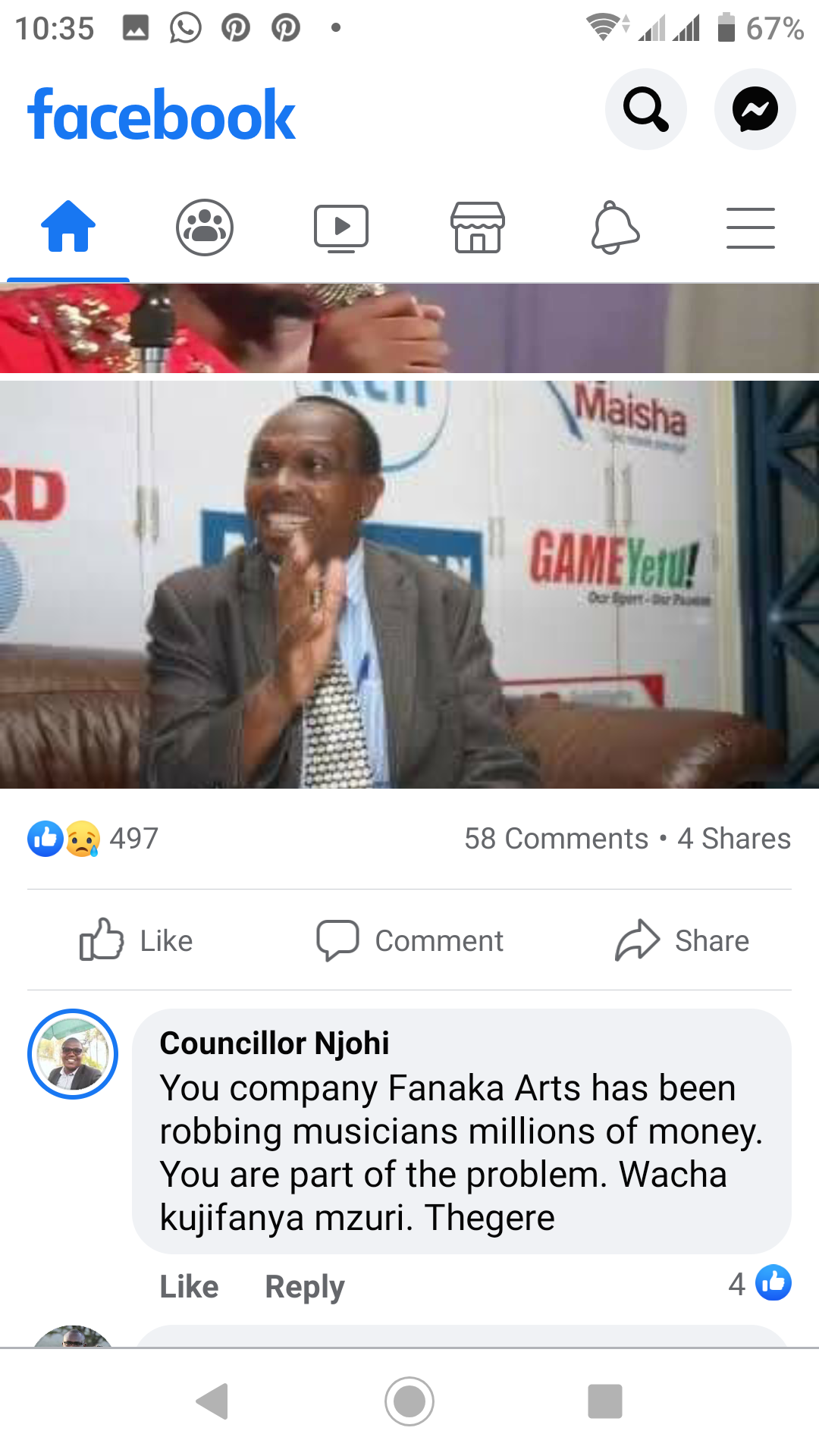Open Facebook search
The width and height of the screenshot is (819, 1456).
click(645, 109)
